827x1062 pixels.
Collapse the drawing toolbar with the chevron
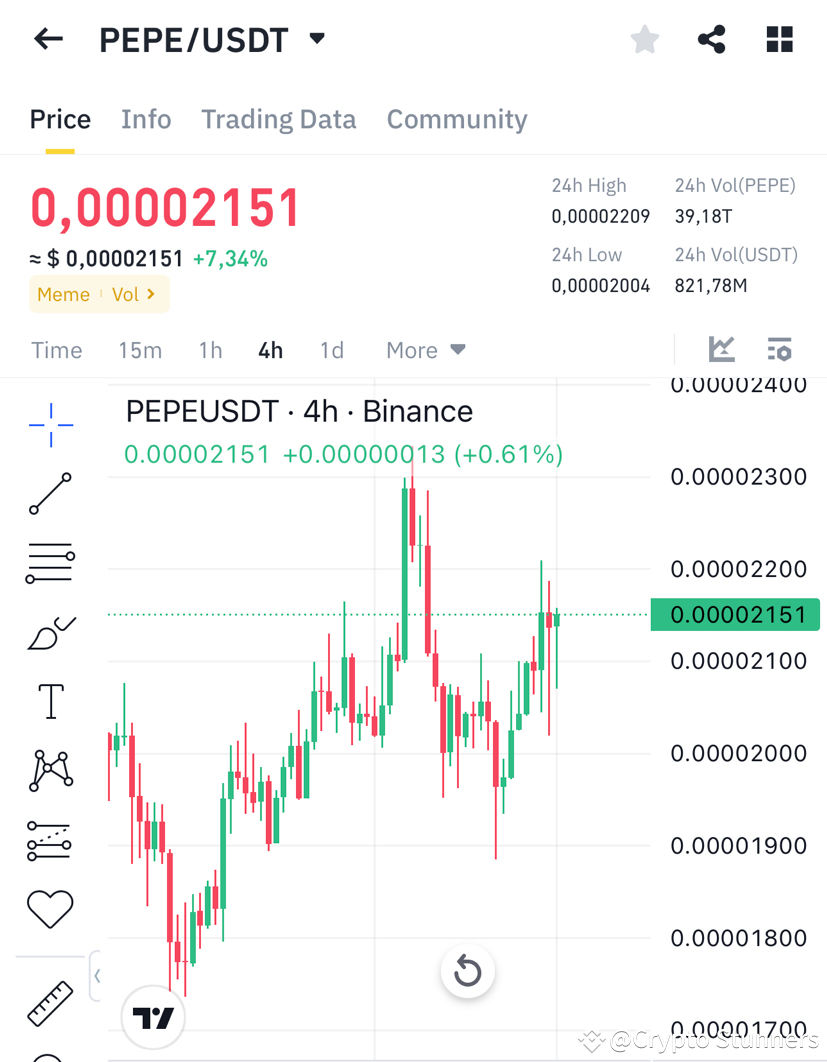(97, 976)
